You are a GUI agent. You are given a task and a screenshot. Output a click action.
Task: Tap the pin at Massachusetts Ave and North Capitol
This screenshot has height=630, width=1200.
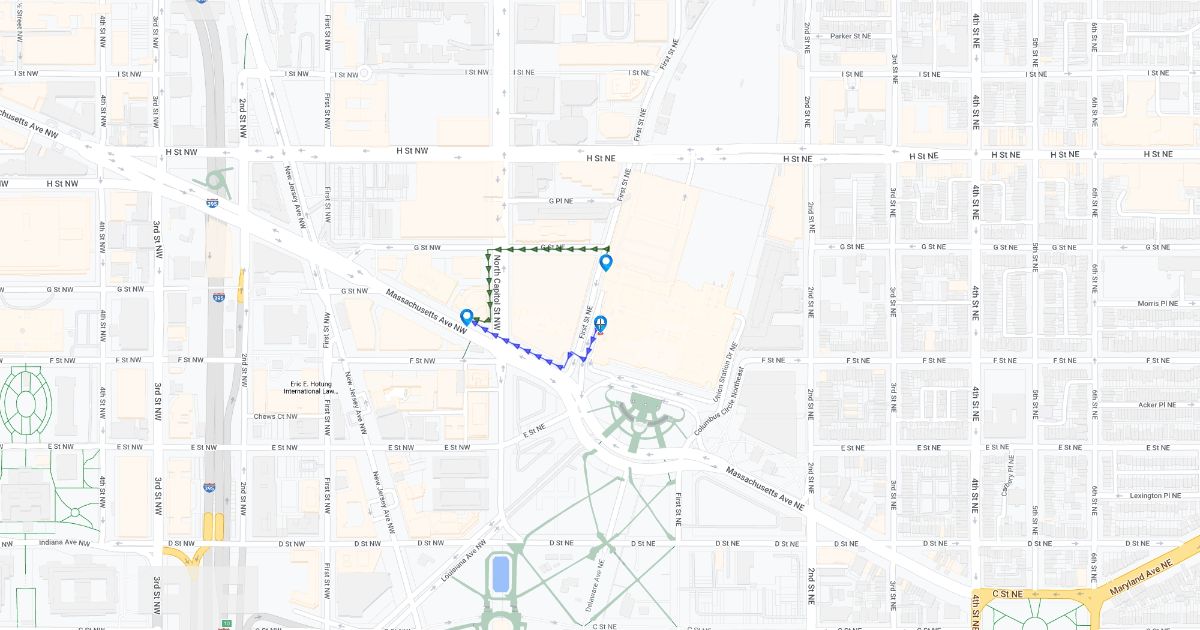(466, 317)
